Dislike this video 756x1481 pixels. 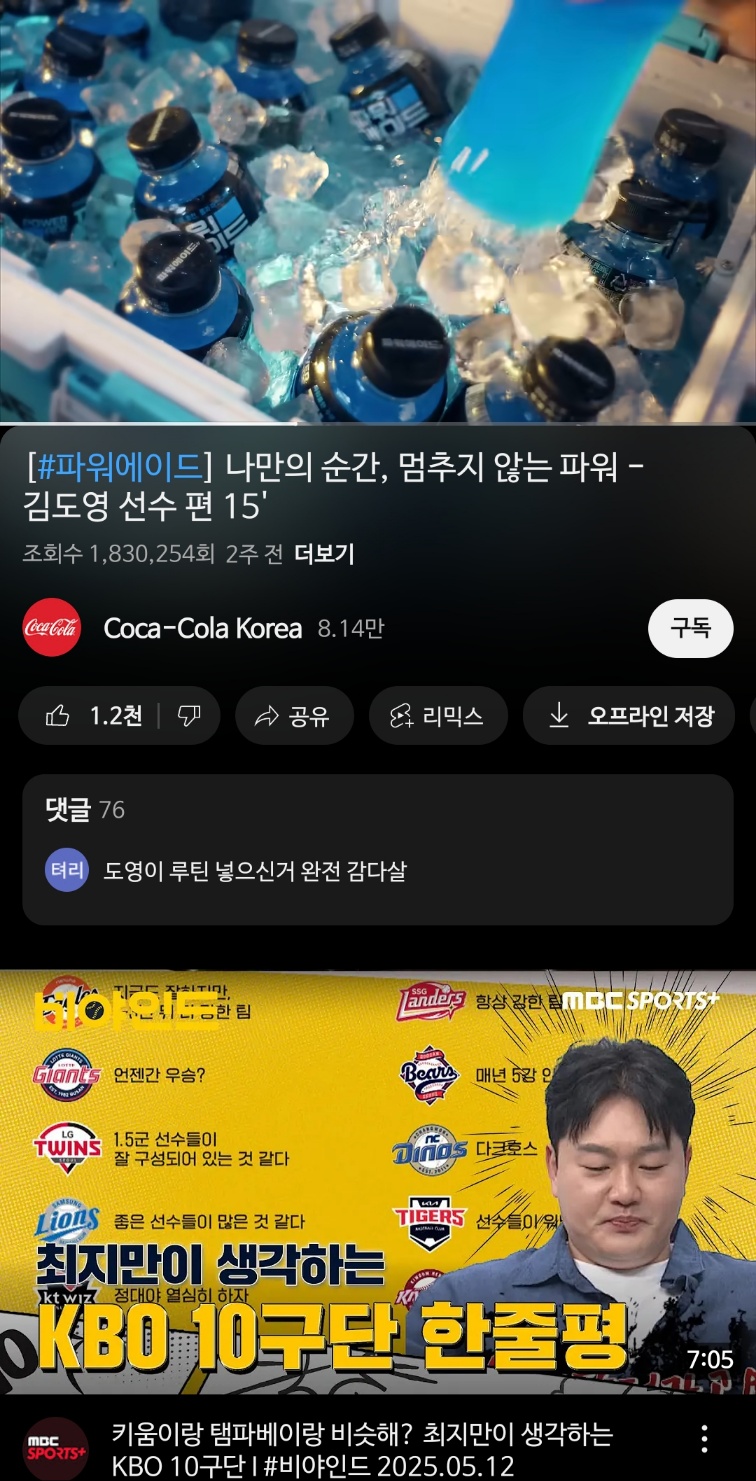[189, 716]
